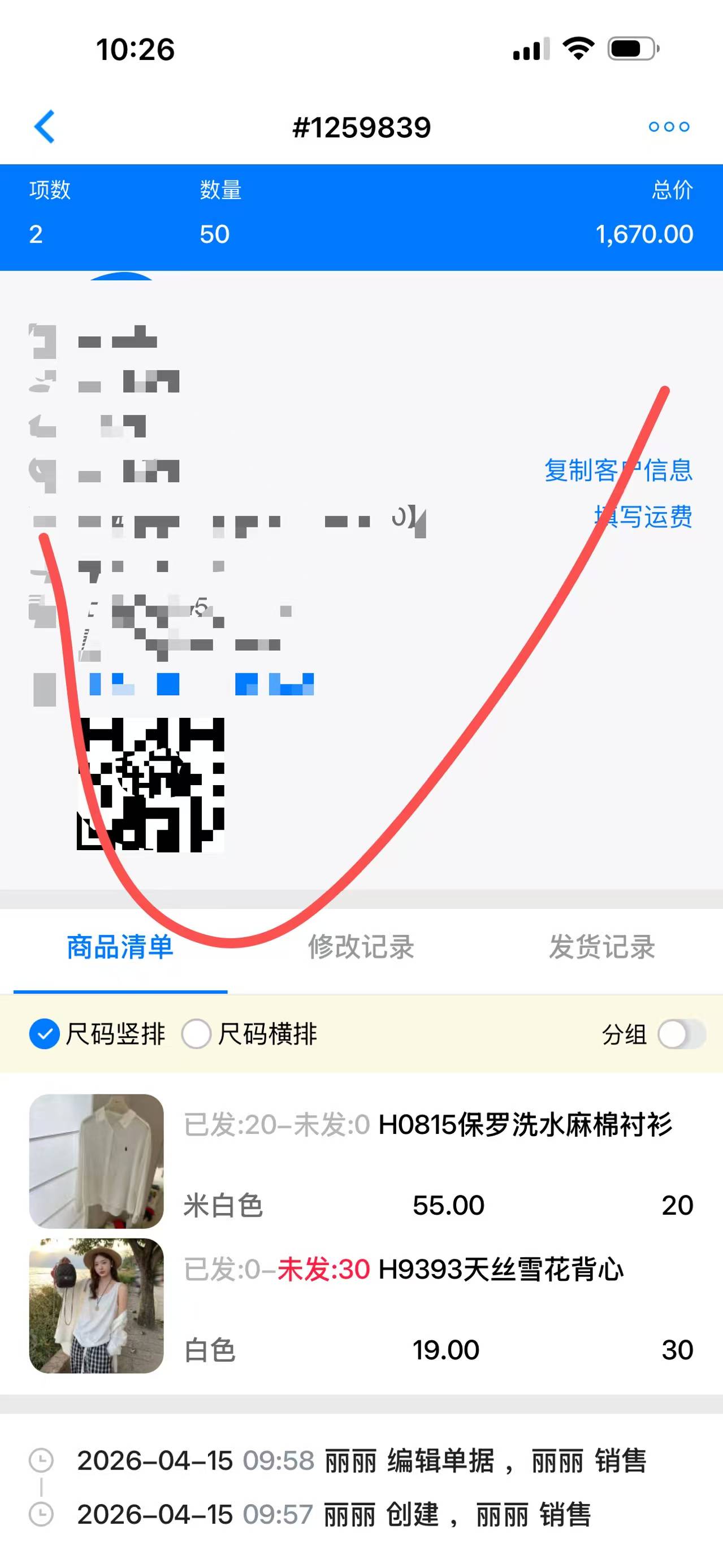Image resolution: width=723 pixels, height=1568 pixels.
Task: Open 填写运费 to enter shipping fee
Action: 643,517
